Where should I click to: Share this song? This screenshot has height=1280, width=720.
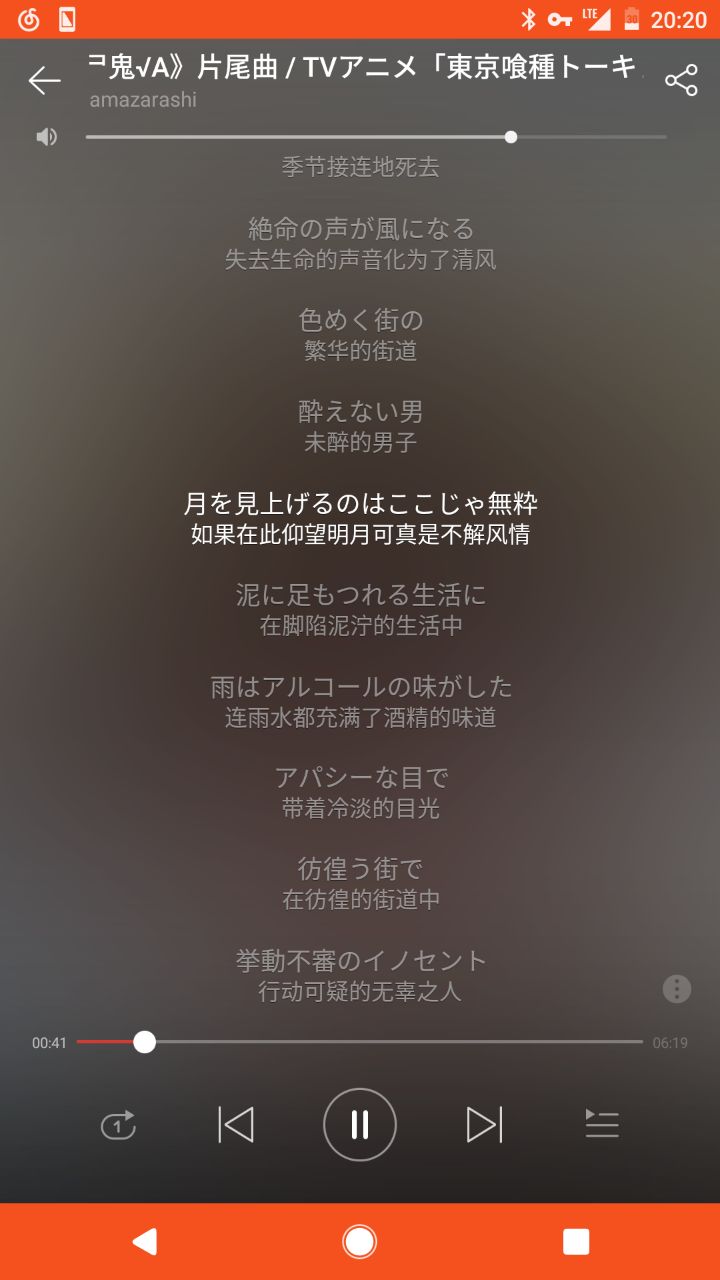coord(681,81)
